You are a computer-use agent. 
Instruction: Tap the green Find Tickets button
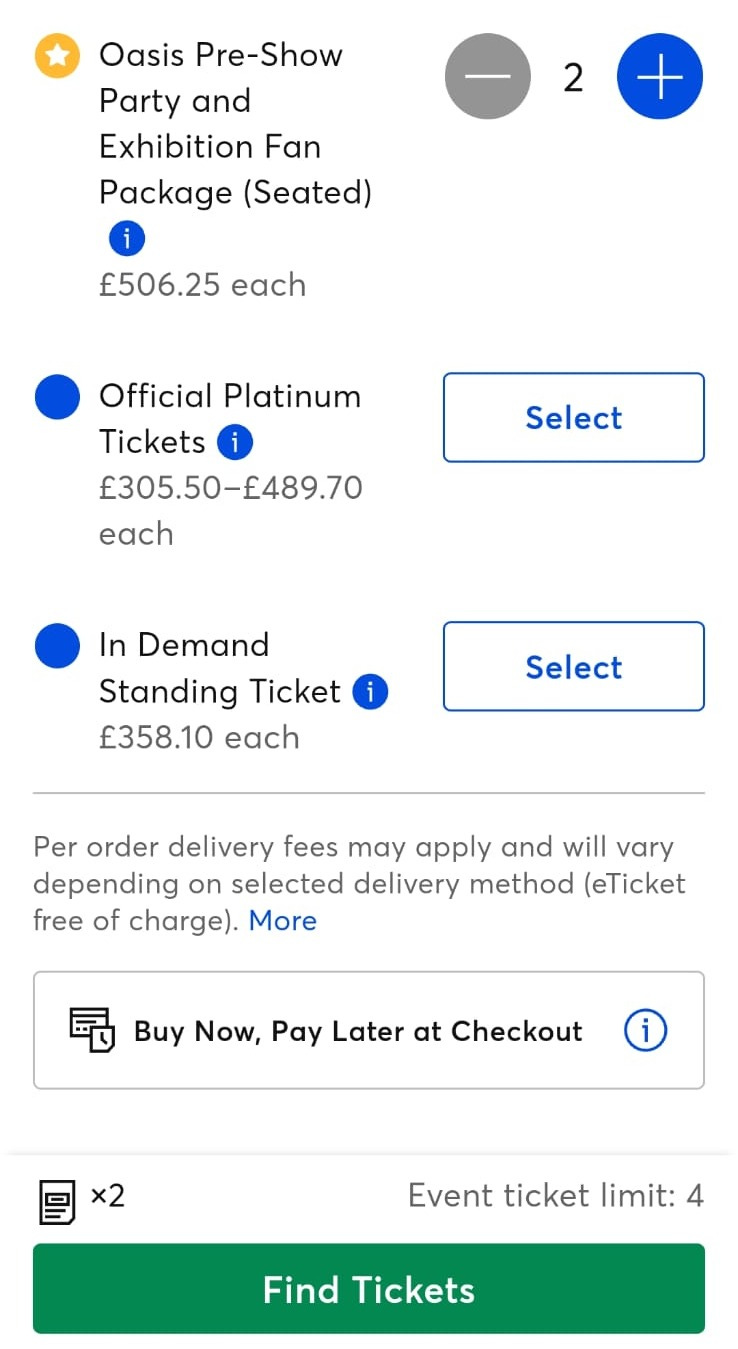tap(369, 1289)
